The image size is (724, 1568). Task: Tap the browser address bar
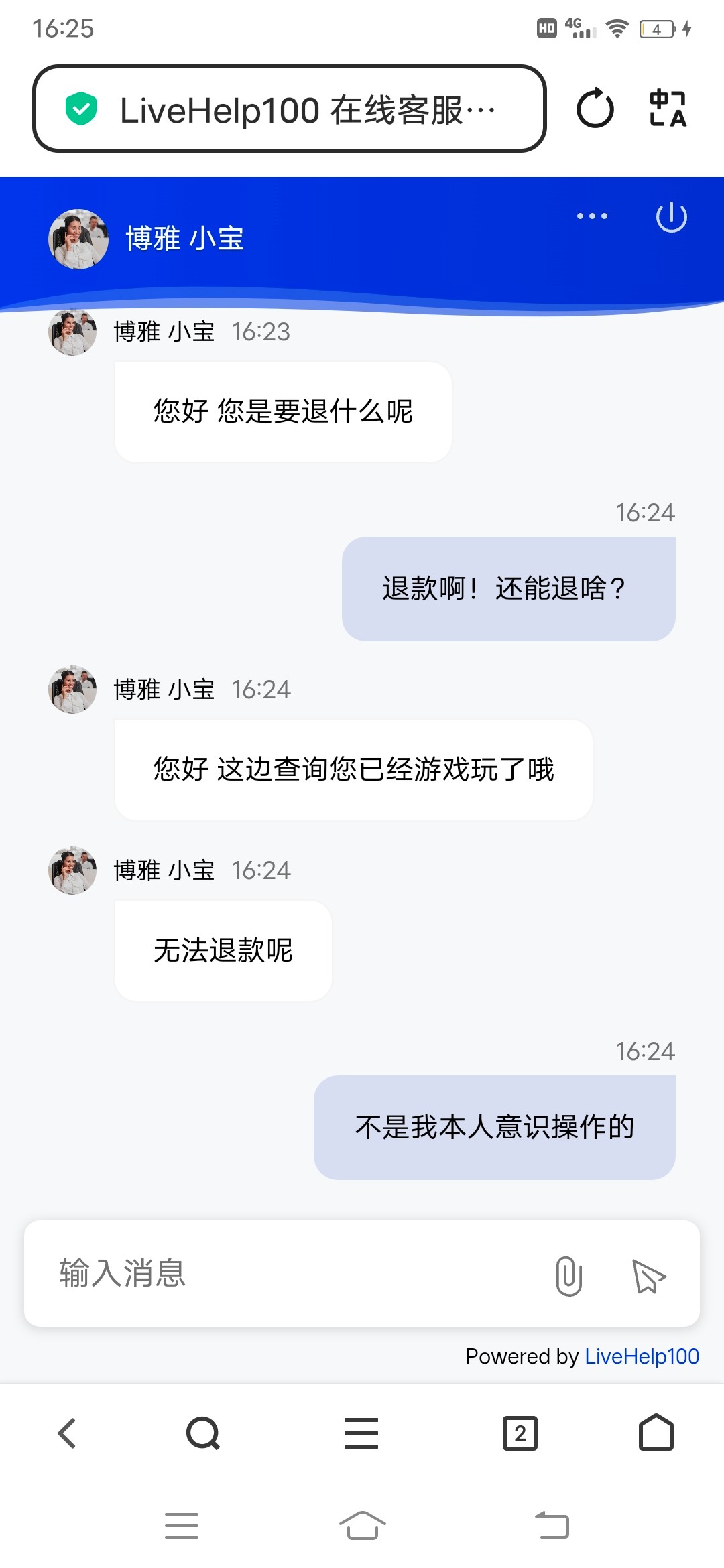click(288, 109)
